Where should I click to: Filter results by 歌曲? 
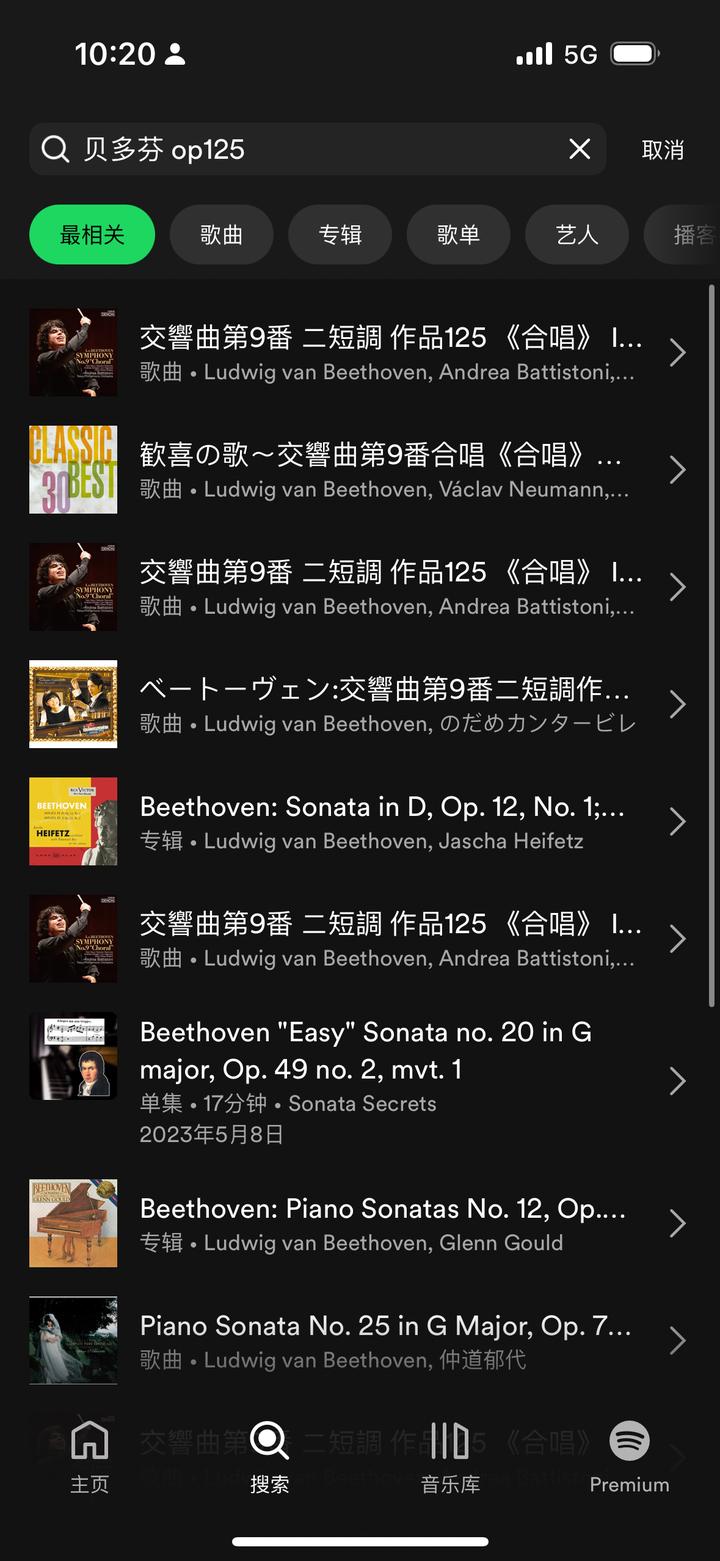pyautogui.click(x=221, y=235)
